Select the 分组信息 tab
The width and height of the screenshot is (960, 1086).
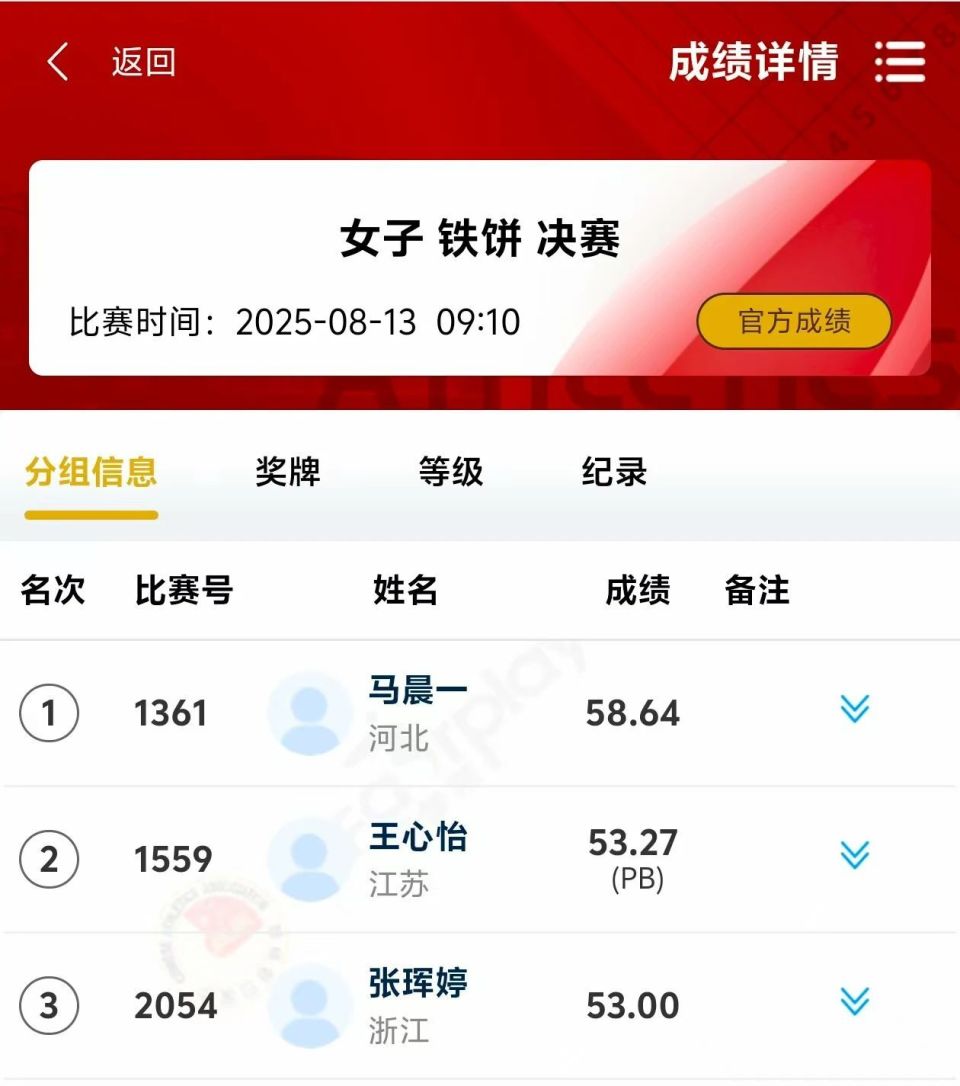[x=91, y=473]
